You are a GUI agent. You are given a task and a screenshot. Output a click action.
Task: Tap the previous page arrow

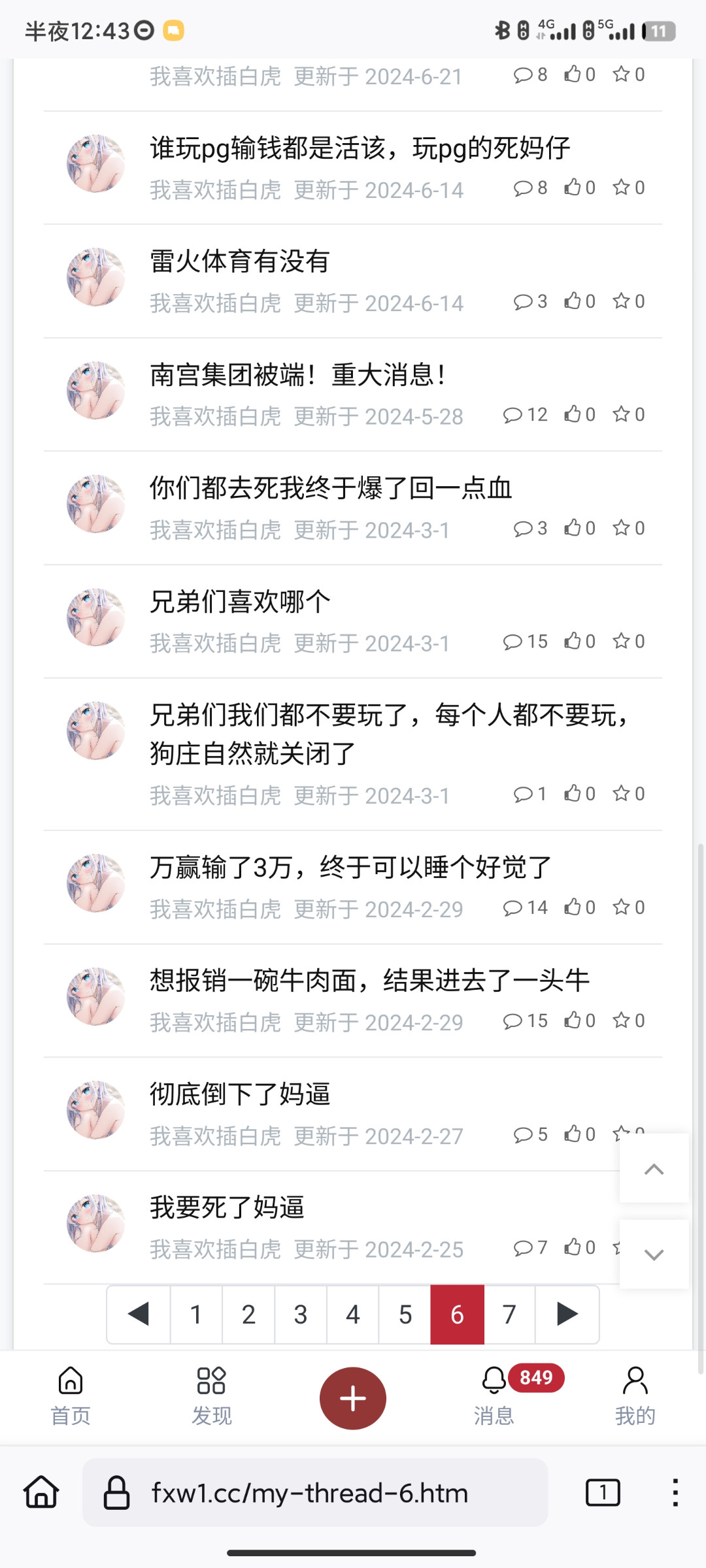(139, 1314)
